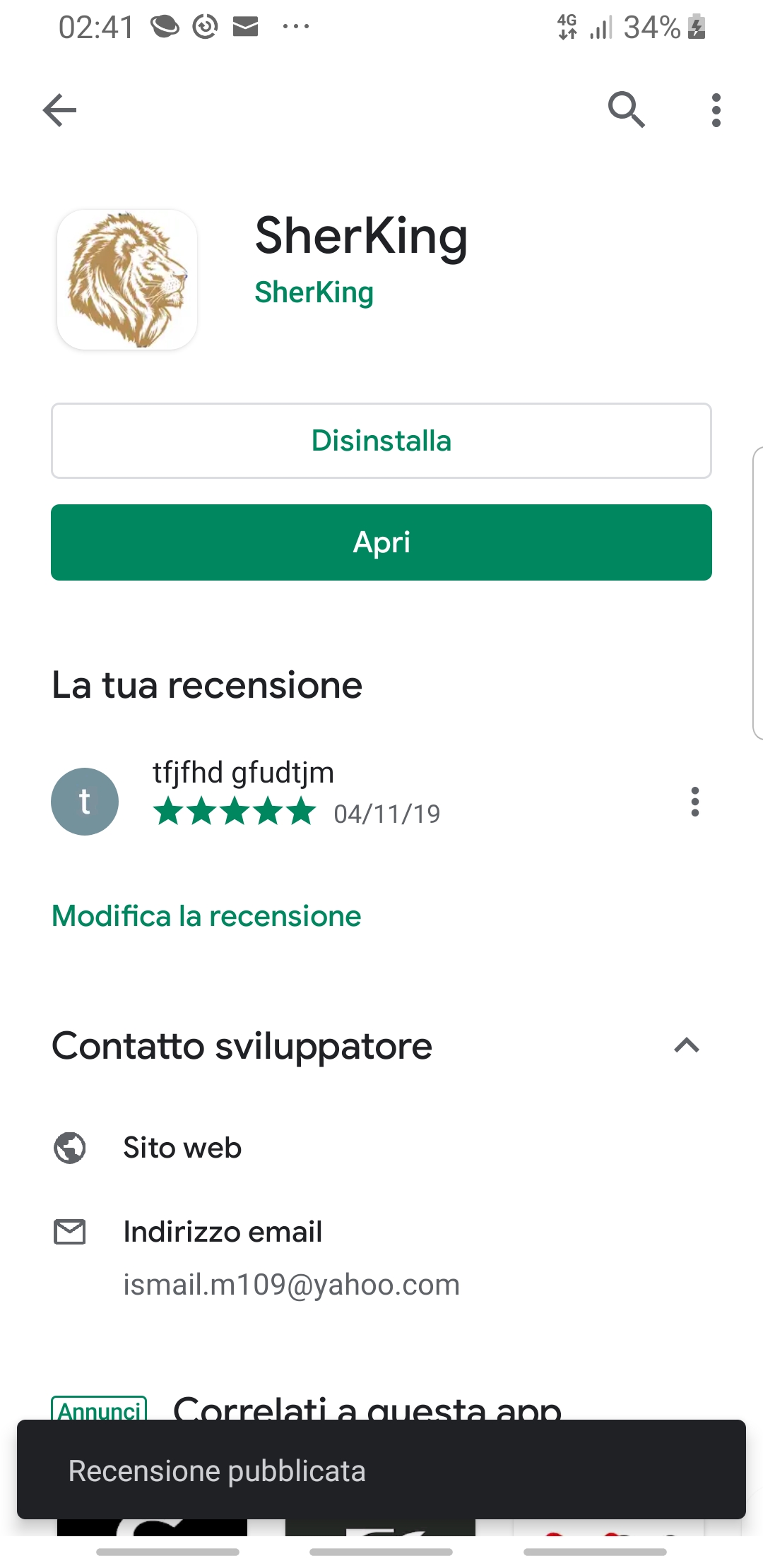The height and width of the screenshot is (1568, 763).
Task: Open the developer's Sito web
Action: 182,1148
